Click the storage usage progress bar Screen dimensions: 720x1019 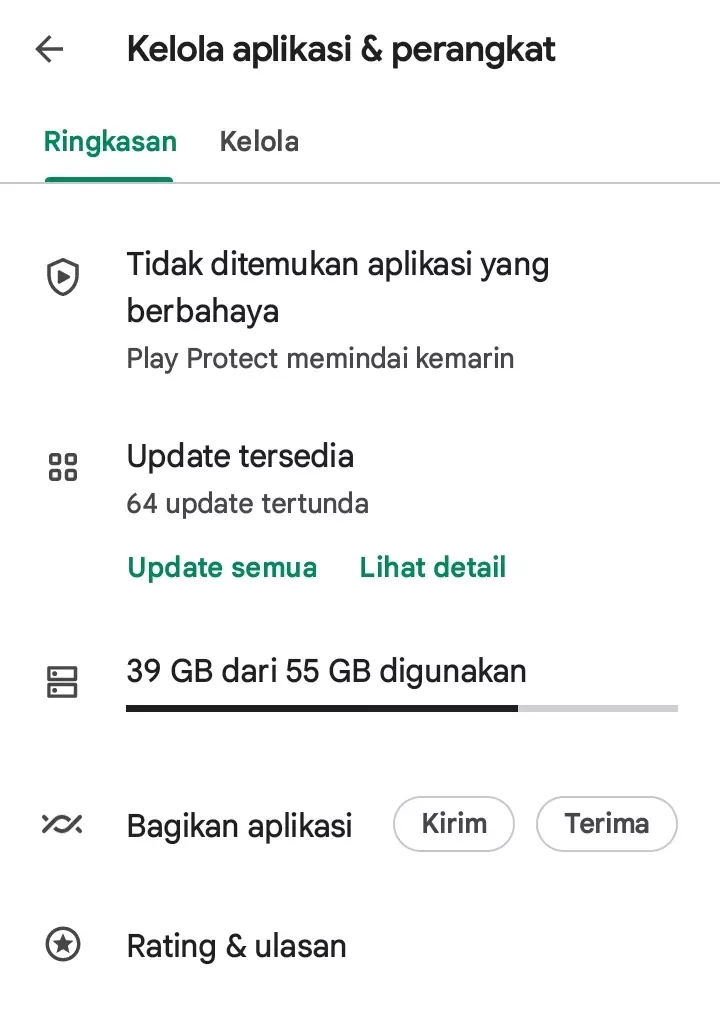[400, 709]
